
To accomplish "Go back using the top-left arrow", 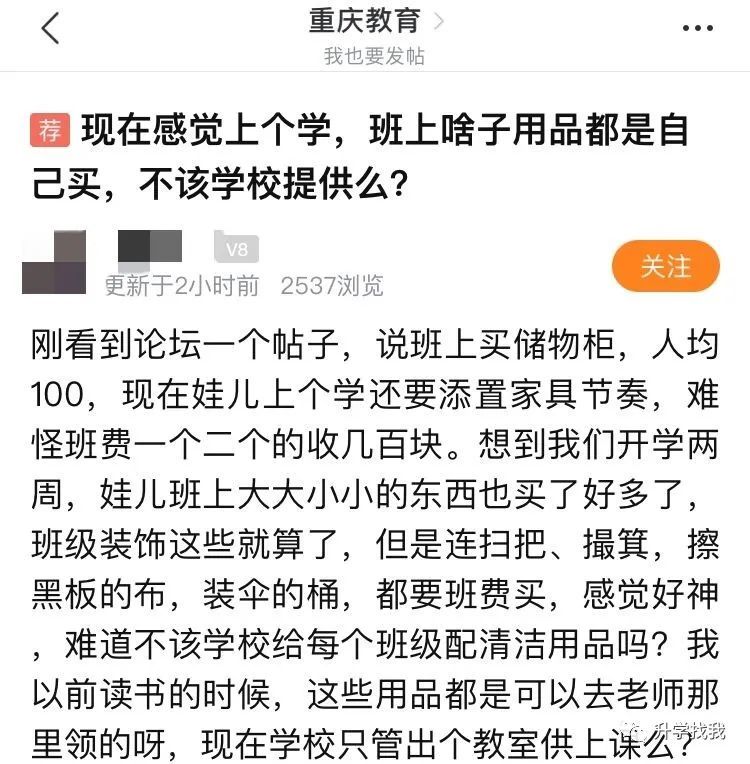I will [50, 29].
